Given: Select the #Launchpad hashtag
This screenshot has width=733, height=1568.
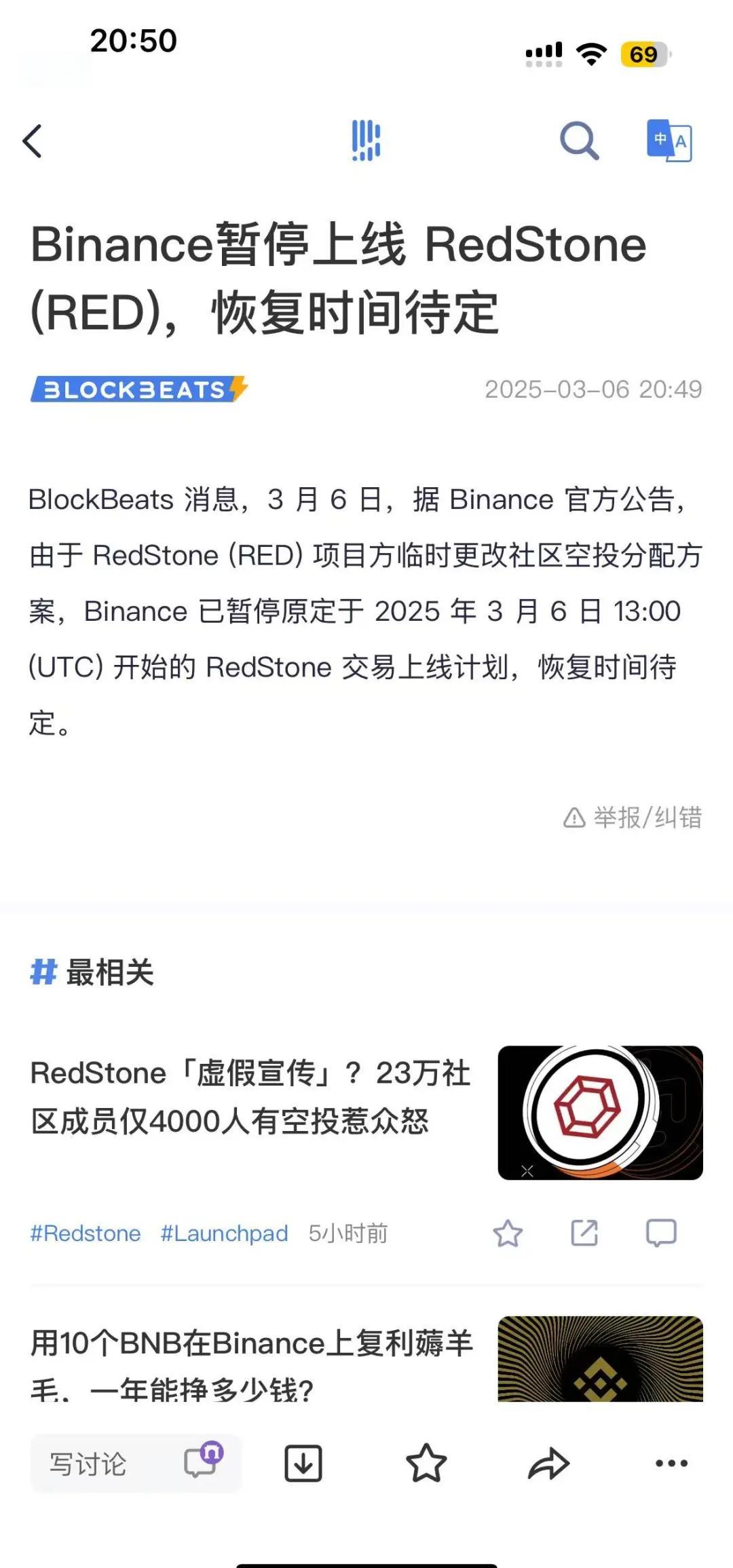Looking at the screenshot, I should (224, 1233).
